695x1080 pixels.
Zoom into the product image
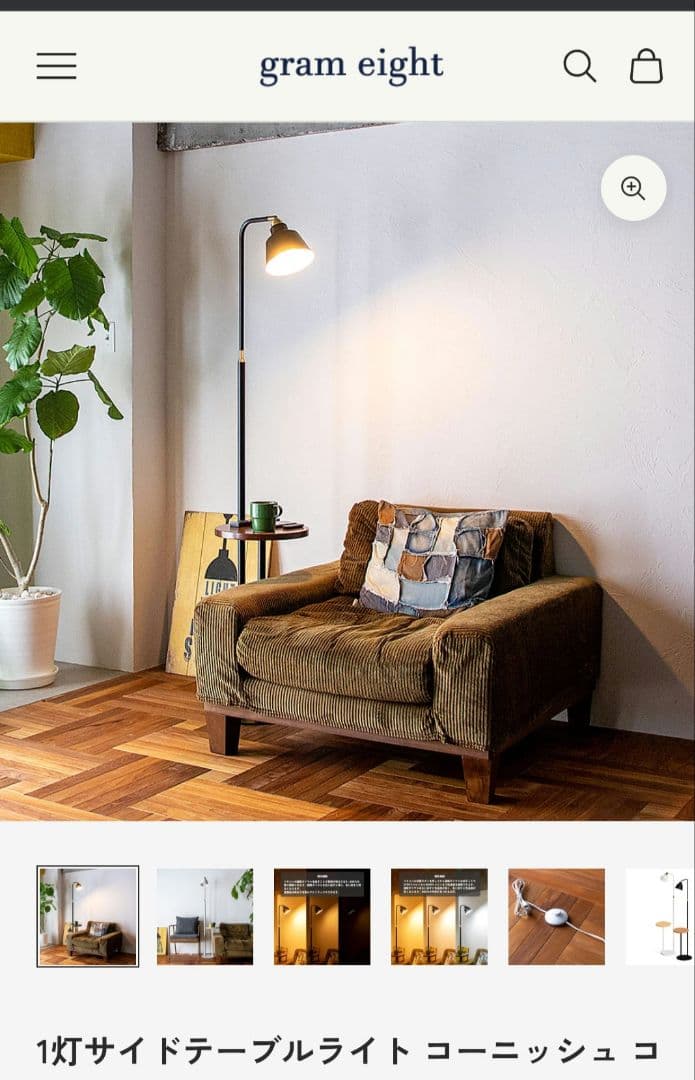click(633, 188)
